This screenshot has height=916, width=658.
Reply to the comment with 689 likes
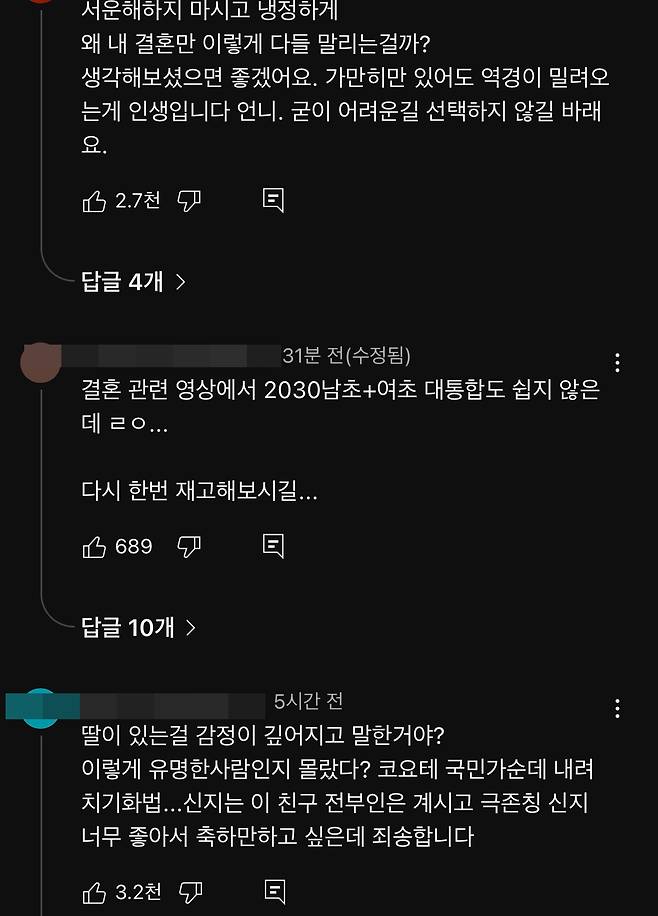click(x=273, y=546)
